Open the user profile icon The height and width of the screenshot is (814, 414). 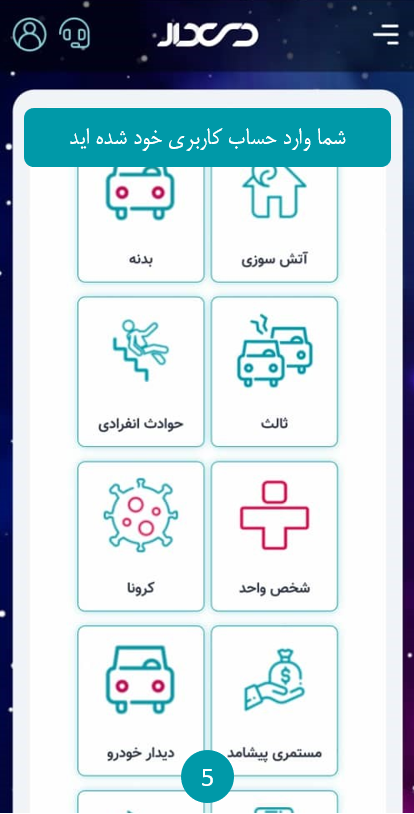point(30,34)
